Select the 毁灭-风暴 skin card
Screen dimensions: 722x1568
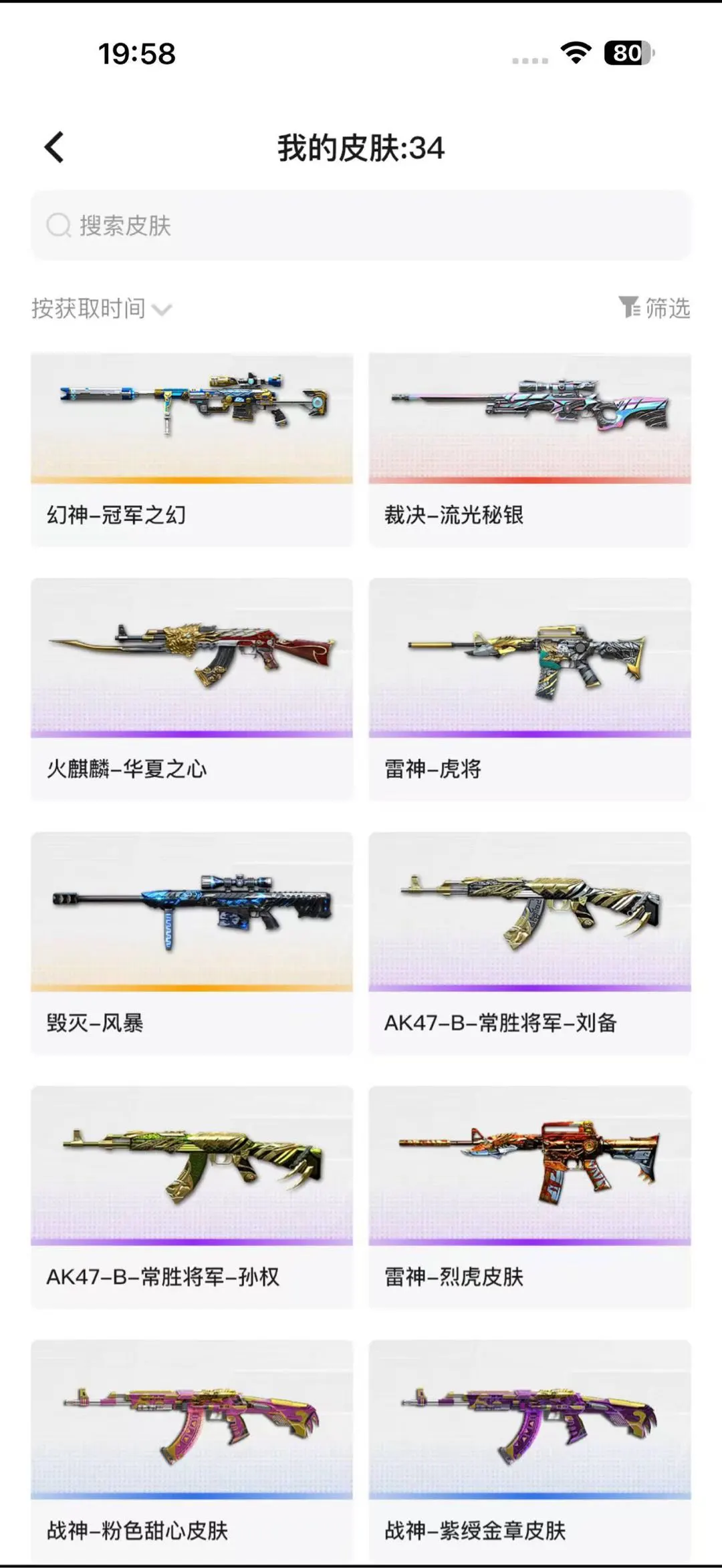click(x=192, y=942)
